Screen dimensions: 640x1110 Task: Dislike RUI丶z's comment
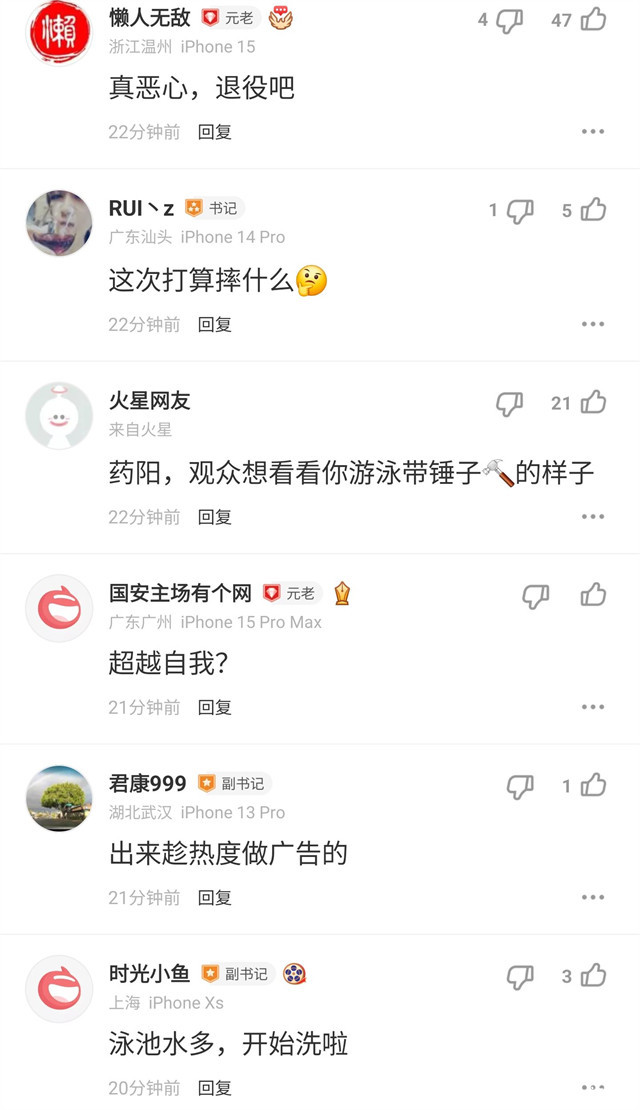tap(520, 210)
